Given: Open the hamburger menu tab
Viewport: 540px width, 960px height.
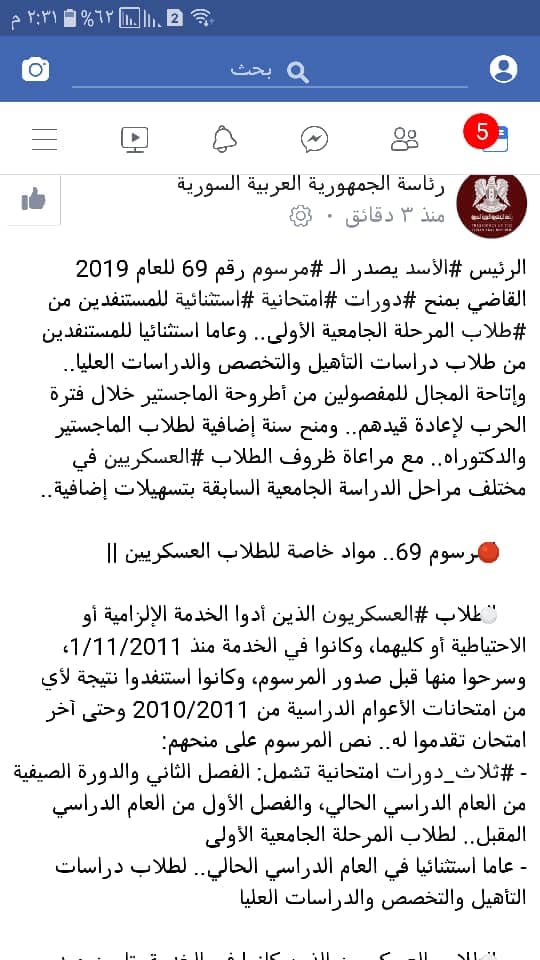Looking at the screenshot, I should (45, 139).
